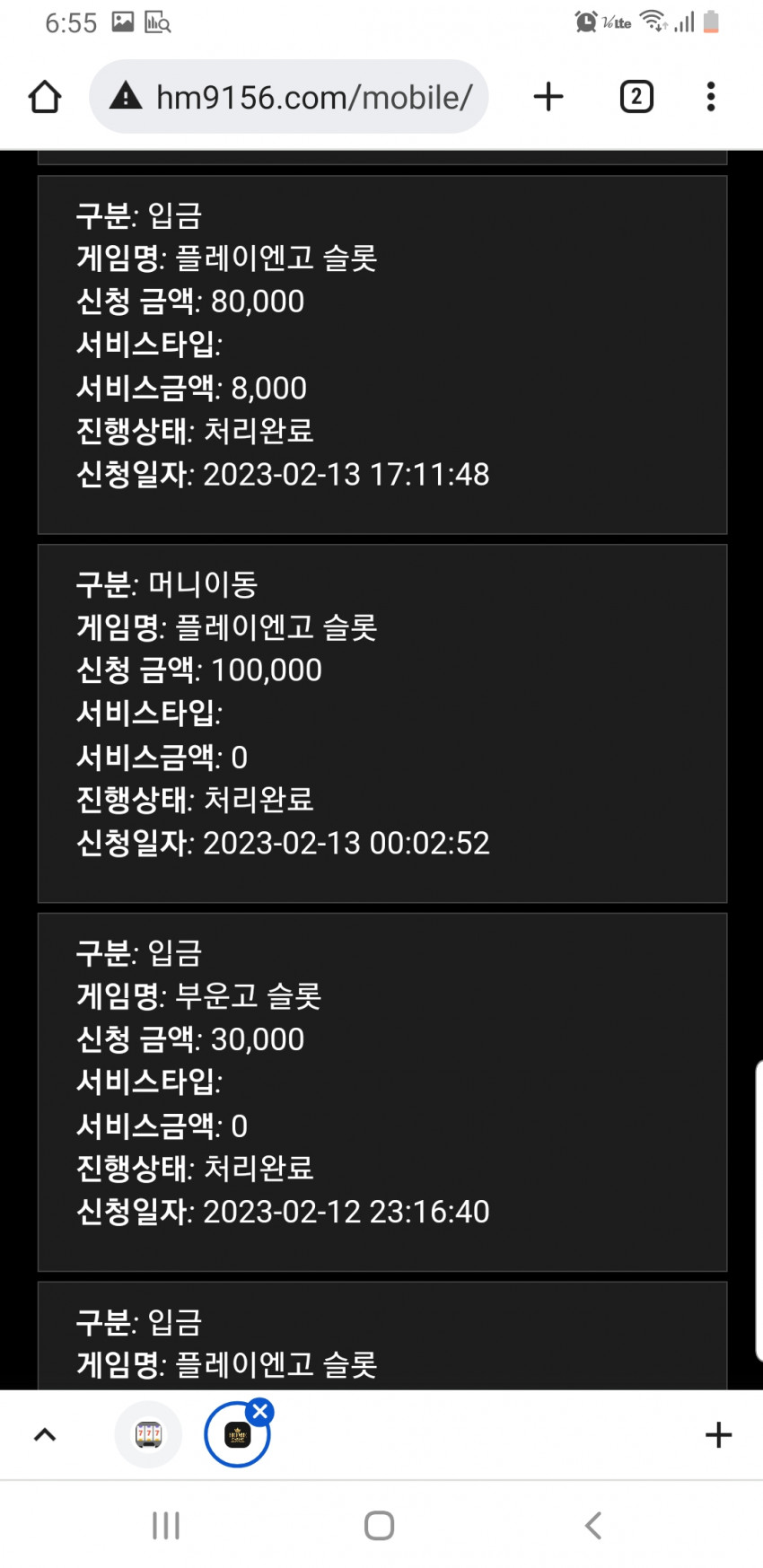The width and height of the screenshot is (763, 1568).
Task: Open the system recent apps view
Action: pyautogui.click(x=166, y=1525)
